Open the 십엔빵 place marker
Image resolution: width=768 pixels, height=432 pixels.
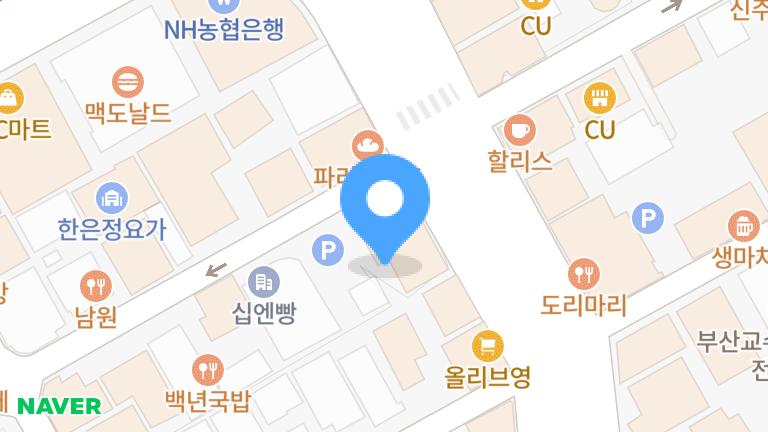[x=264, y=283]
